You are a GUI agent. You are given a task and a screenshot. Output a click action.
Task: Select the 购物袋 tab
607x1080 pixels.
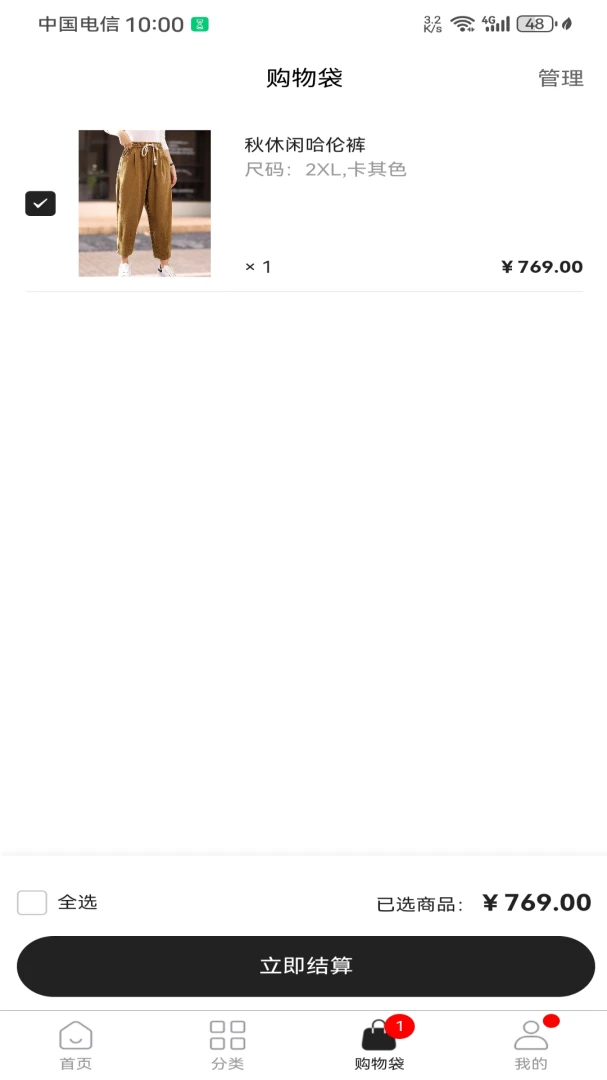point(380,1045)
